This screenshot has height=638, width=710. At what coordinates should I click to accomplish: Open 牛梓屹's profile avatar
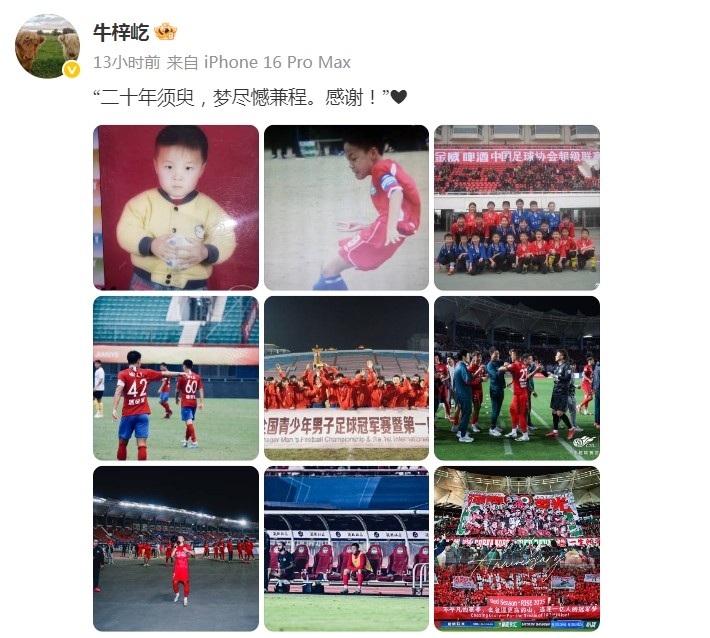pos(47,46)
